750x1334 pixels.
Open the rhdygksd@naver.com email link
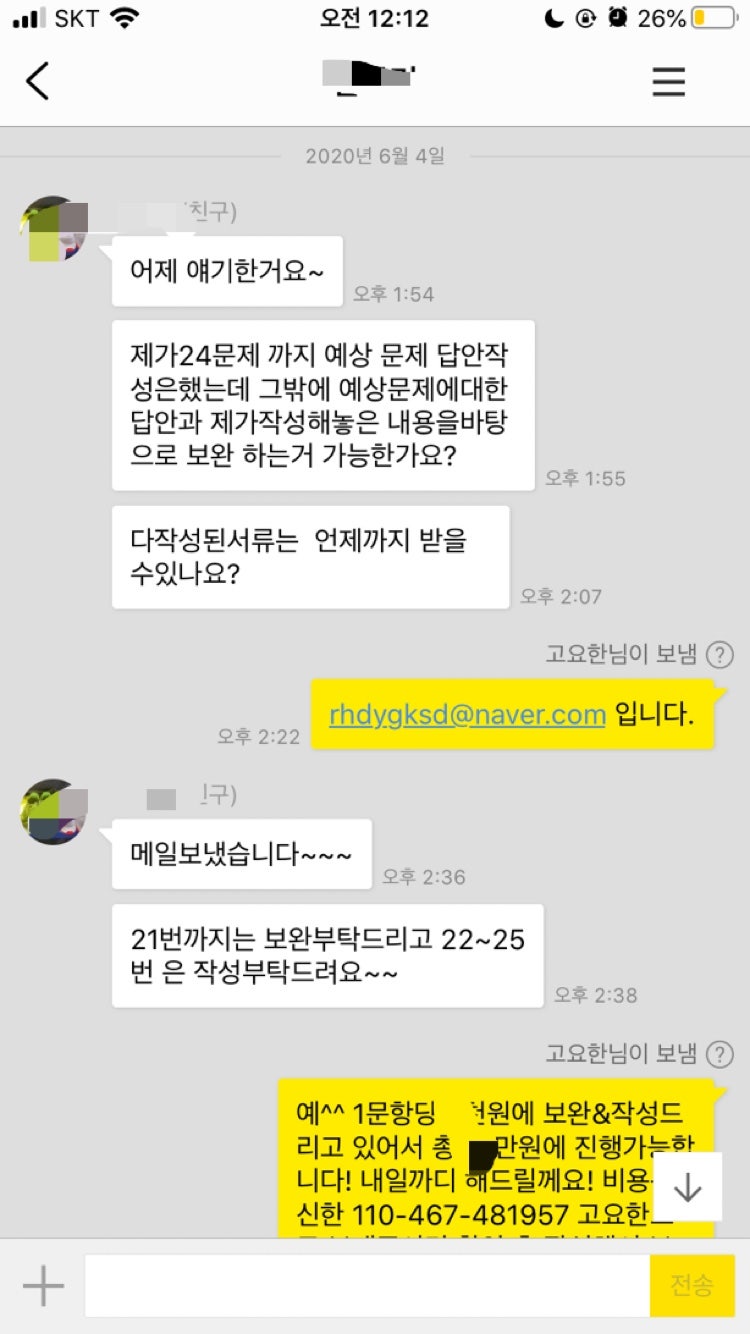[467, 715]
